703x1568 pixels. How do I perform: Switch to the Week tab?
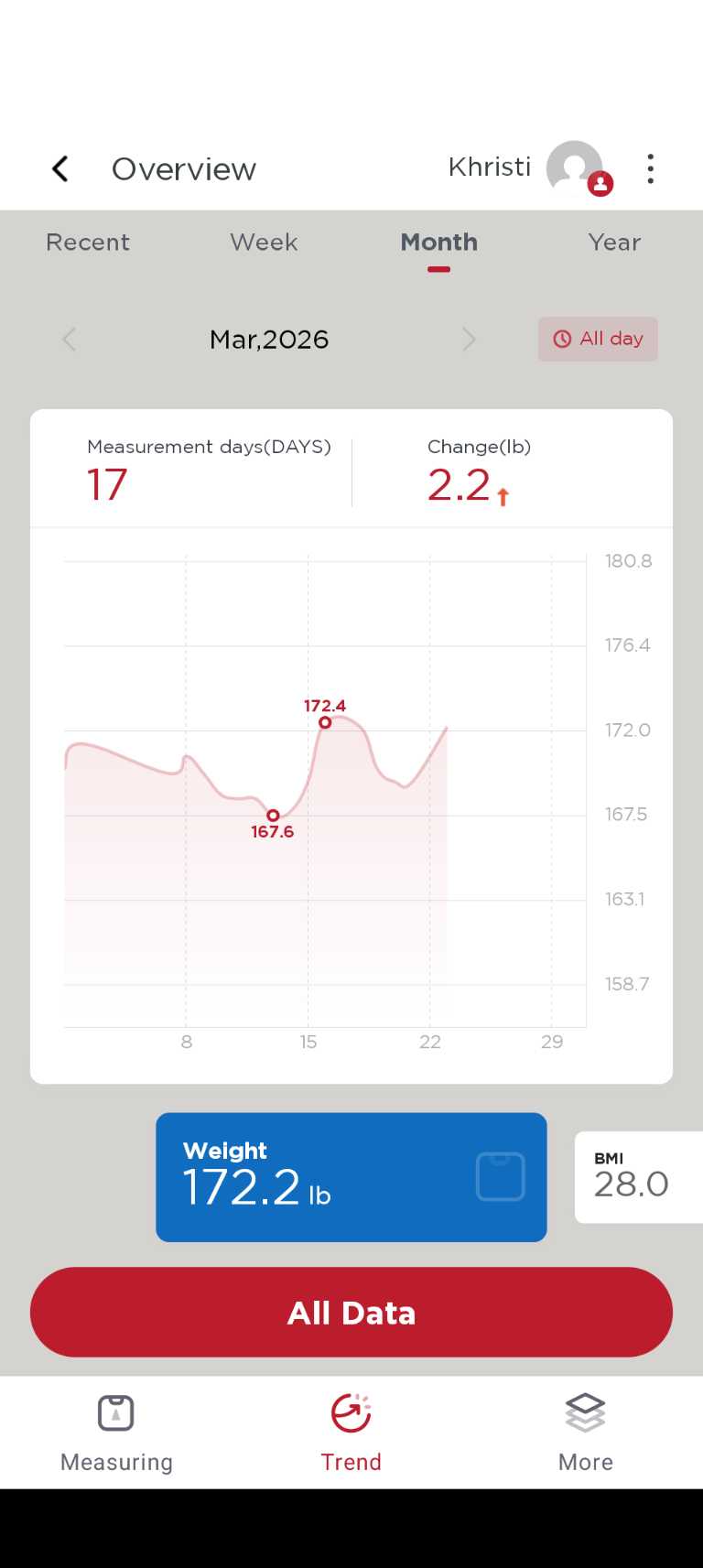264,243
